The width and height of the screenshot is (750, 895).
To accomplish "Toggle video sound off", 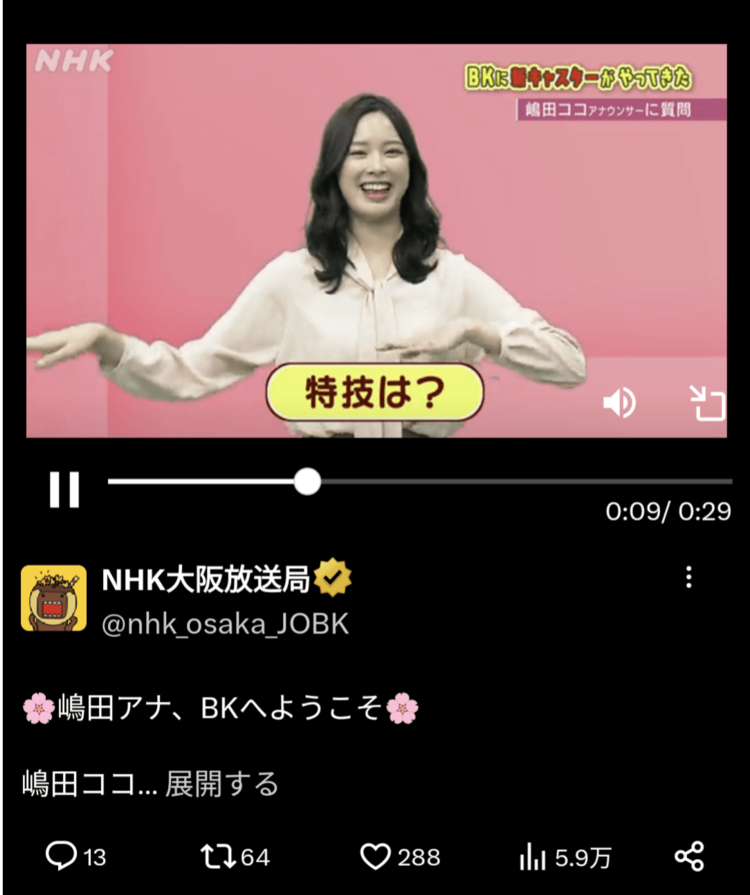I will [619, 403].
